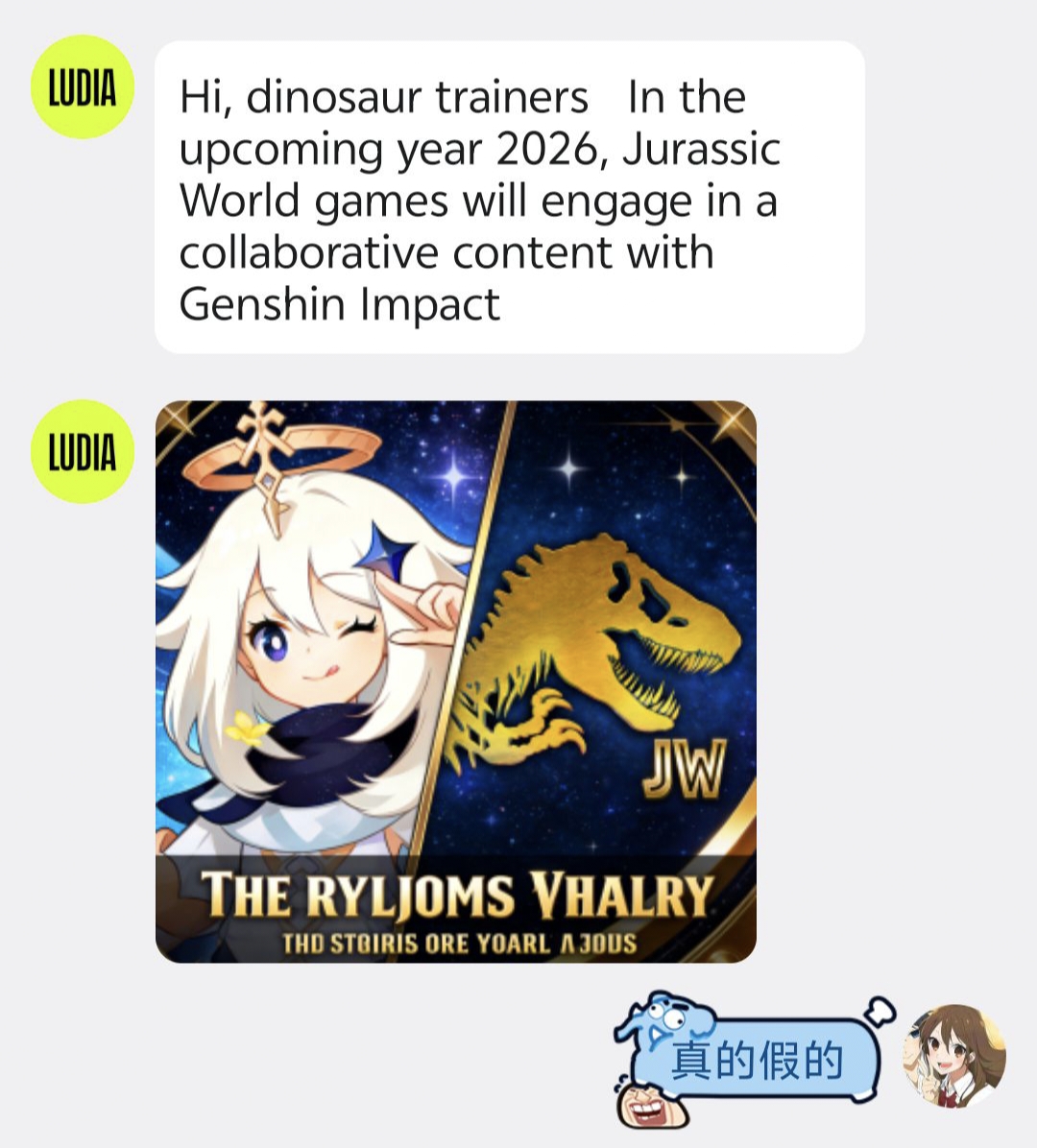Open the brown-haired girl's profile avatar

954,1056
